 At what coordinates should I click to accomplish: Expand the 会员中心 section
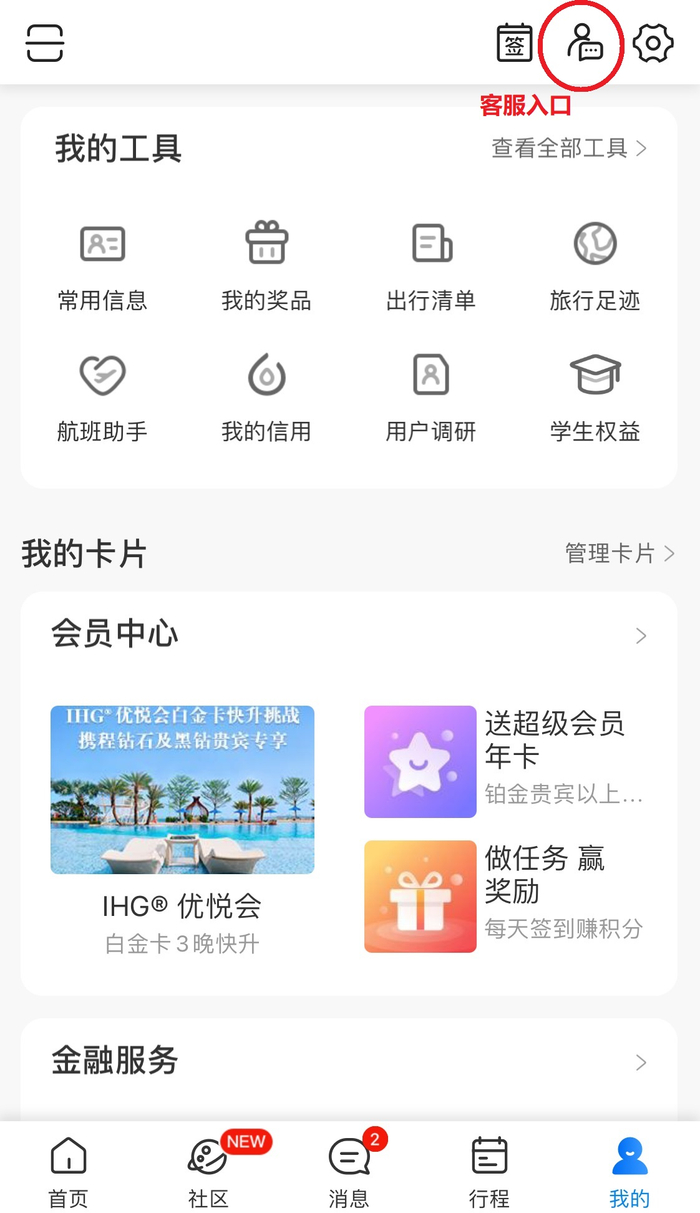(x=641, y=636)
